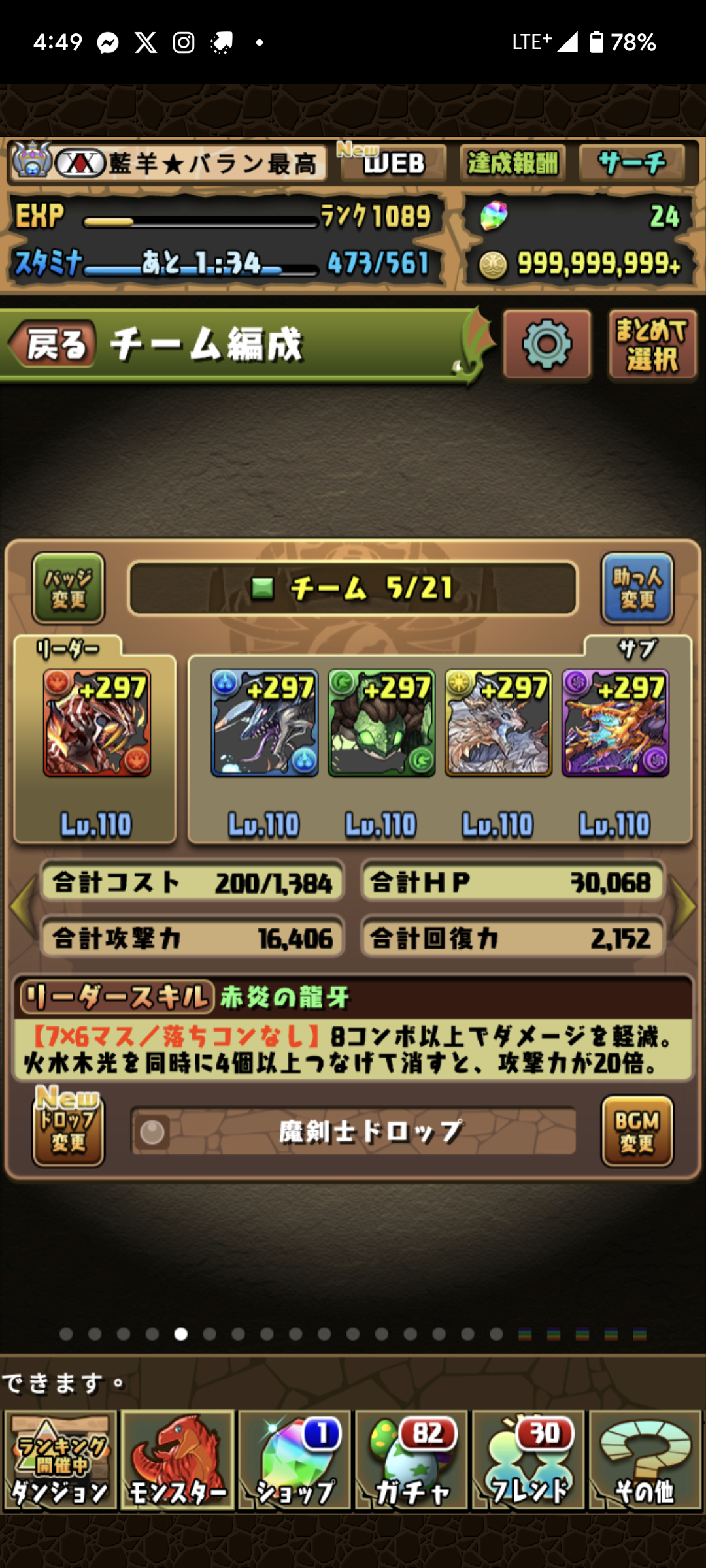The image size is (706, 1568).
Task: Open the サーチ search button
Action: click(631, 163)
